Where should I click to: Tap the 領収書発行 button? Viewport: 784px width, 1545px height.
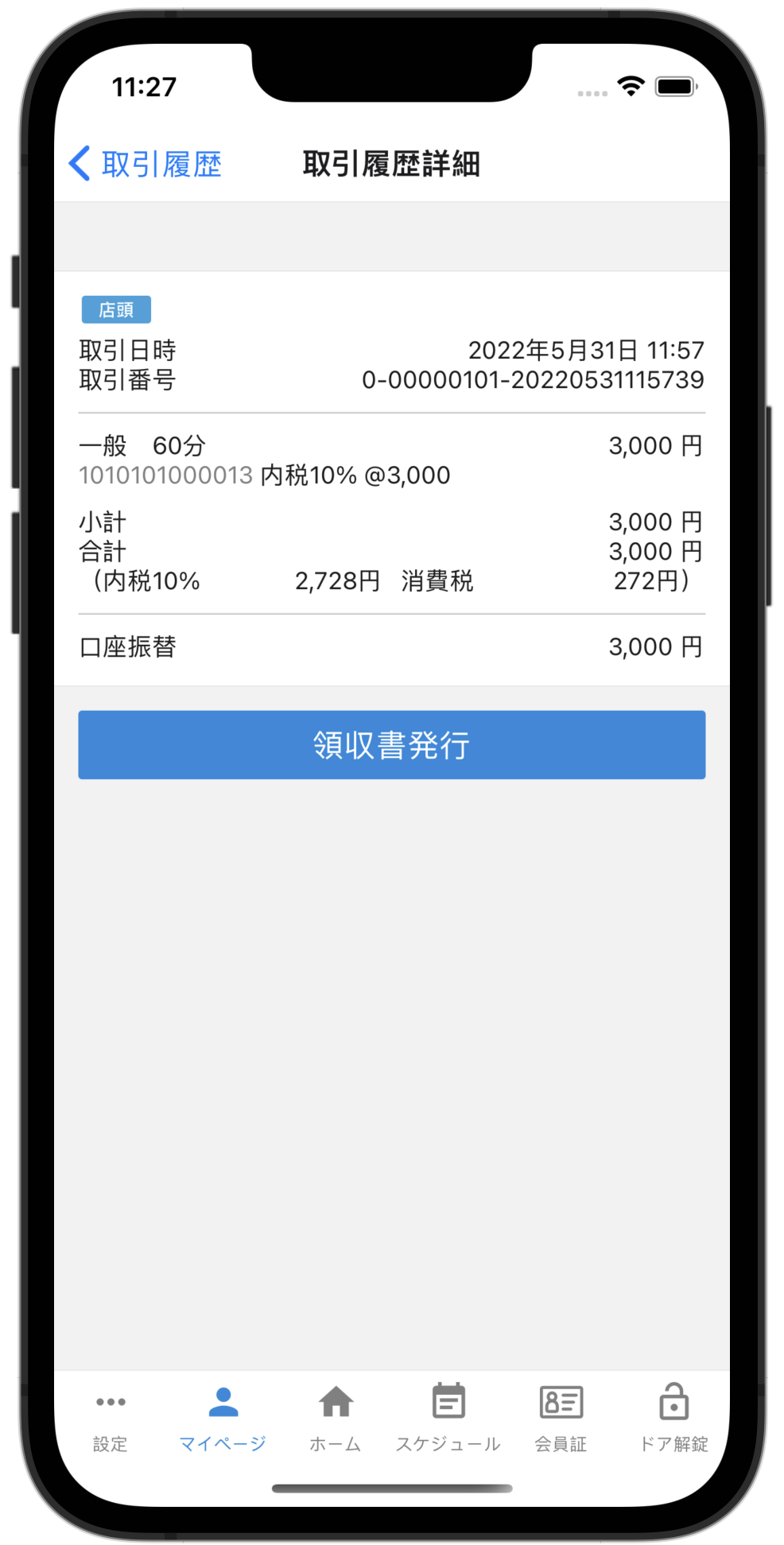[x=391, y=744]
